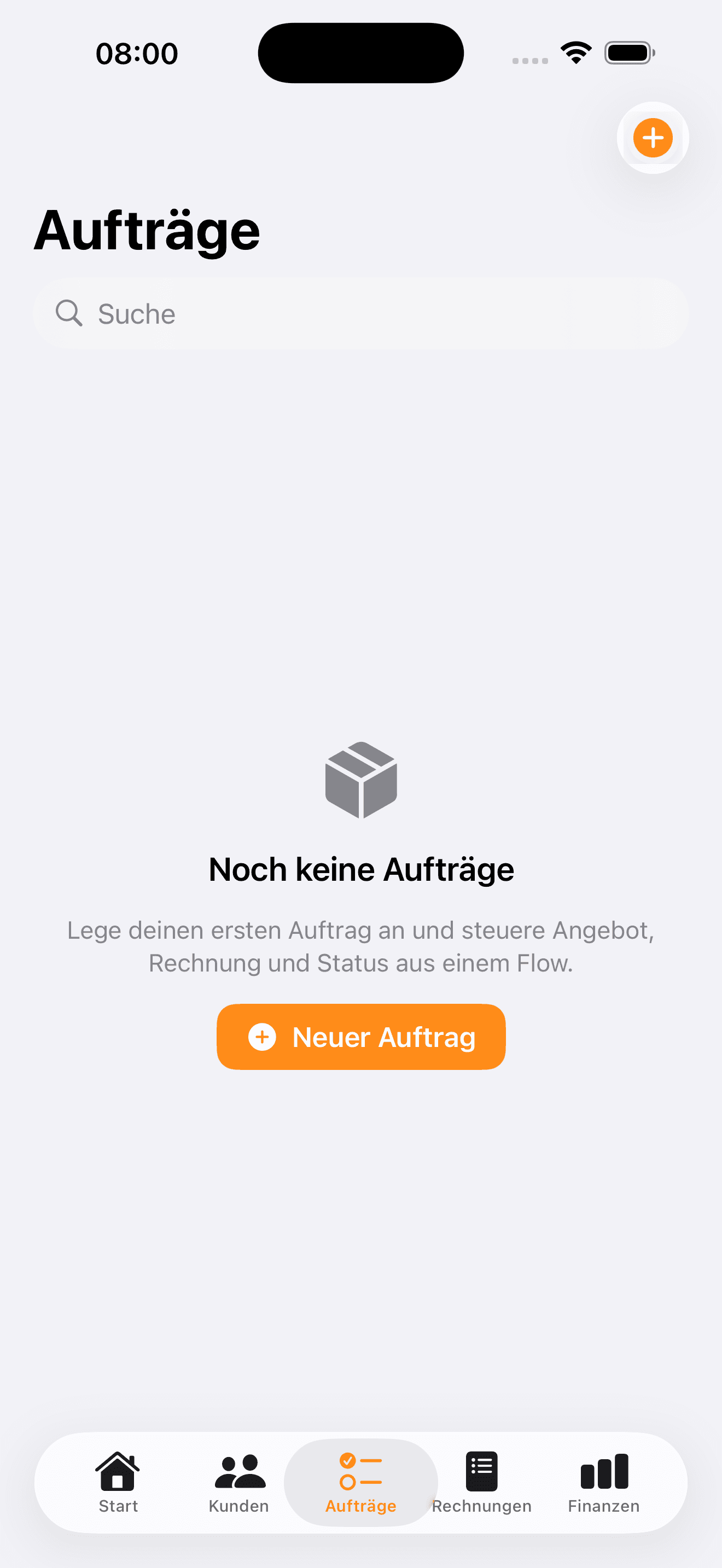Image resolution: width=722 pixels, height=1568 pixels.
Task: Tap the 'Neuer Auftrag' button
Action: click(x=360, y=1037)
